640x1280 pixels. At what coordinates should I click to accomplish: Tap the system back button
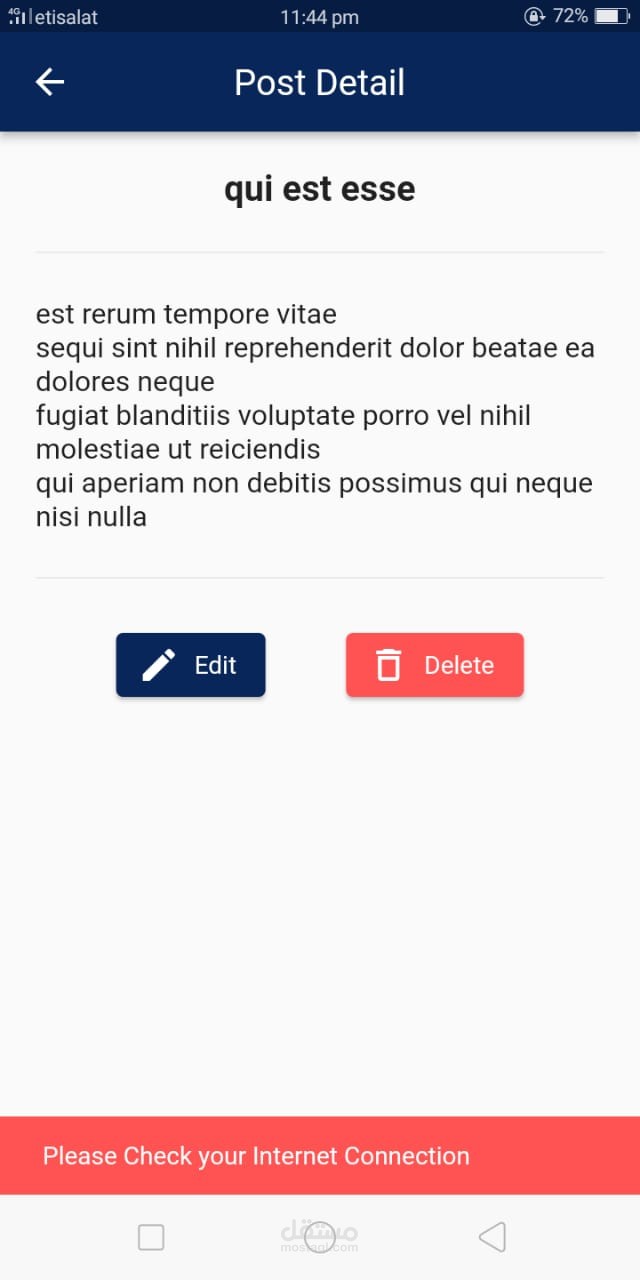click(492, 1237)
